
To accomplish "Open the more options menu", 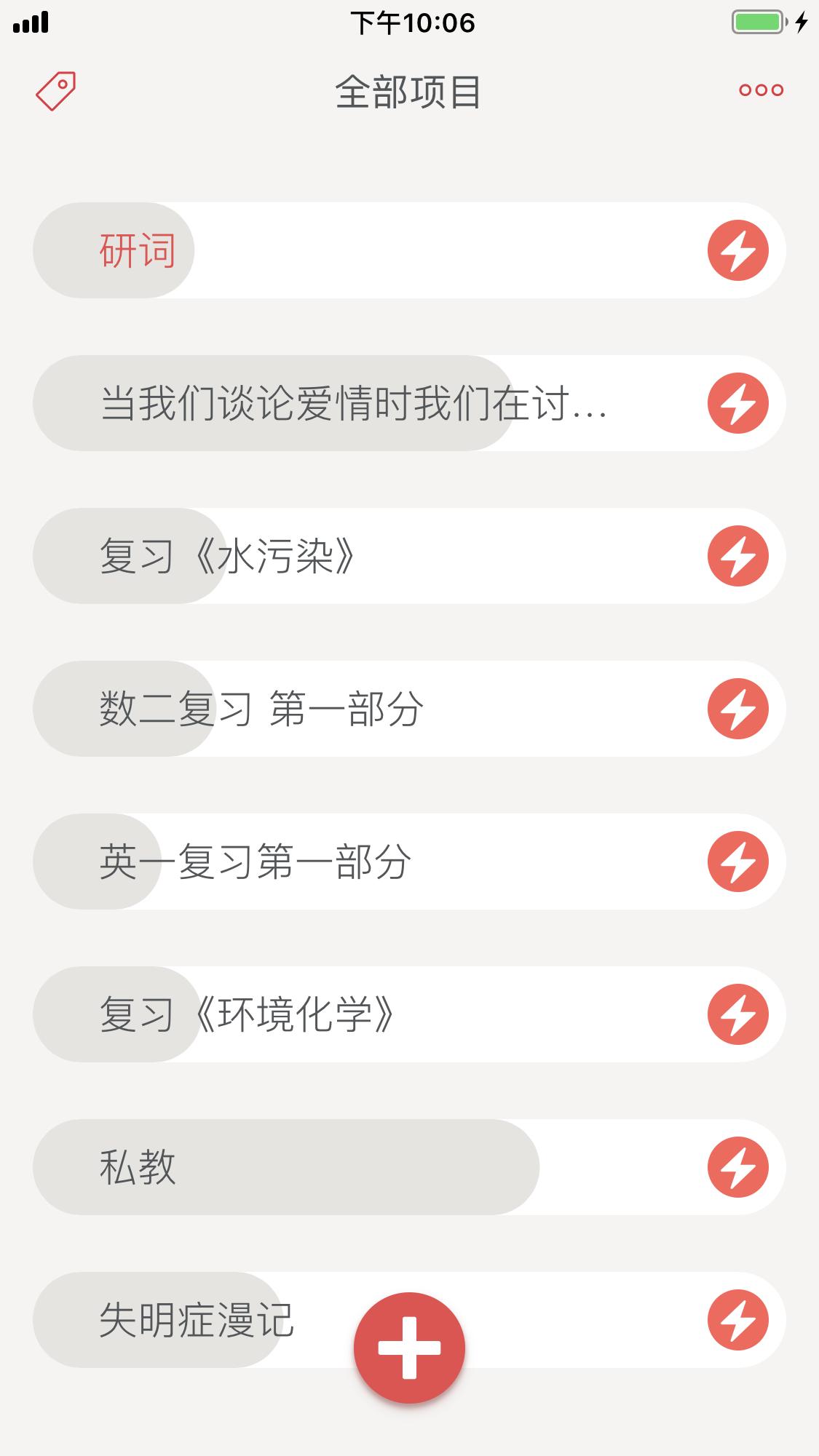I will coord(760,89).
